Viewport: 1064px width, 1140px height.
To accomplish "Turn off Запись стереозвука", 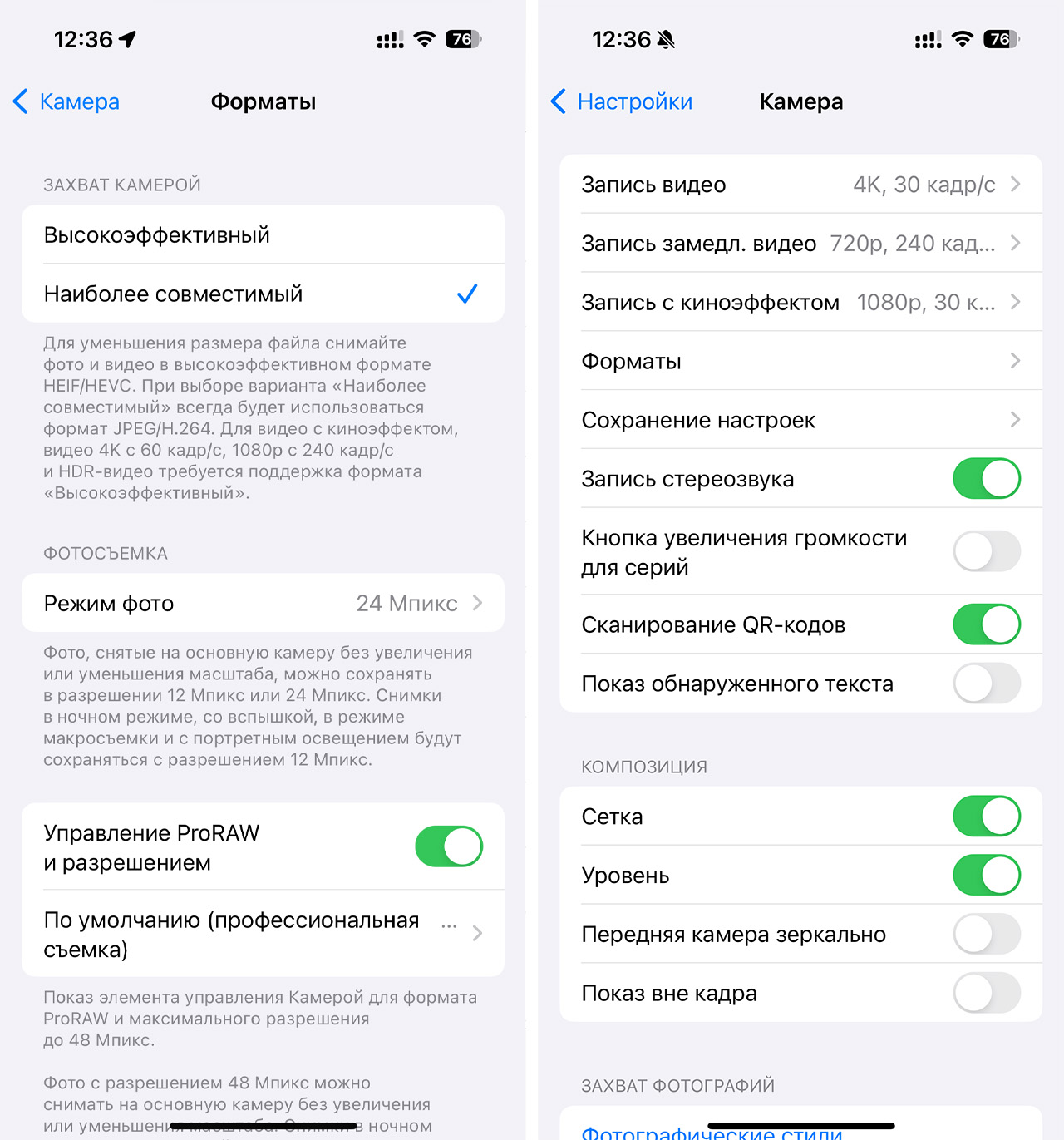I will [x=986, y=479].
